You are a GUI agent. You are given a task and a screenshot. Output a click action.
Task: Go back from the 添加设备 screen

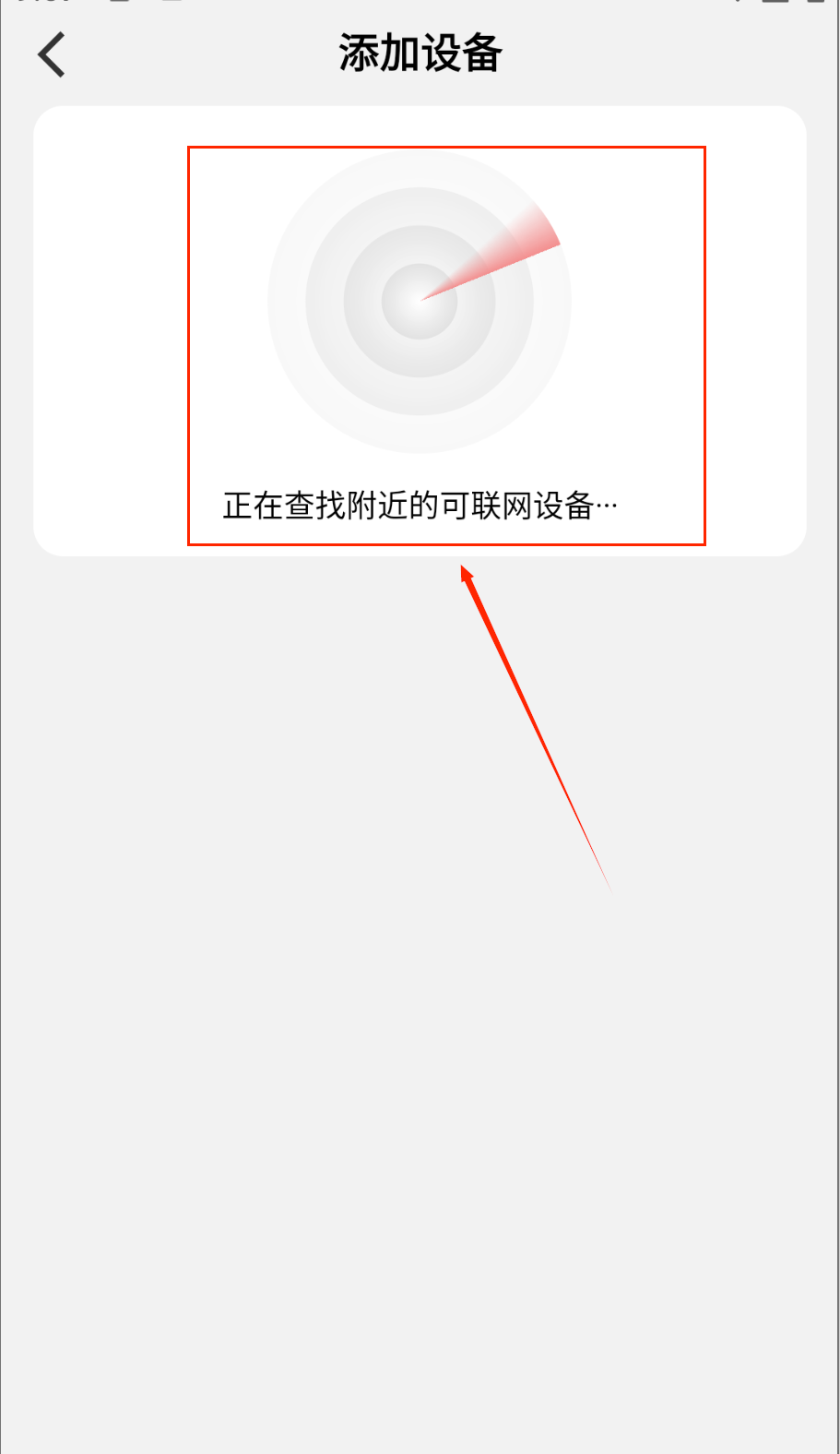(x=52, y=54)
